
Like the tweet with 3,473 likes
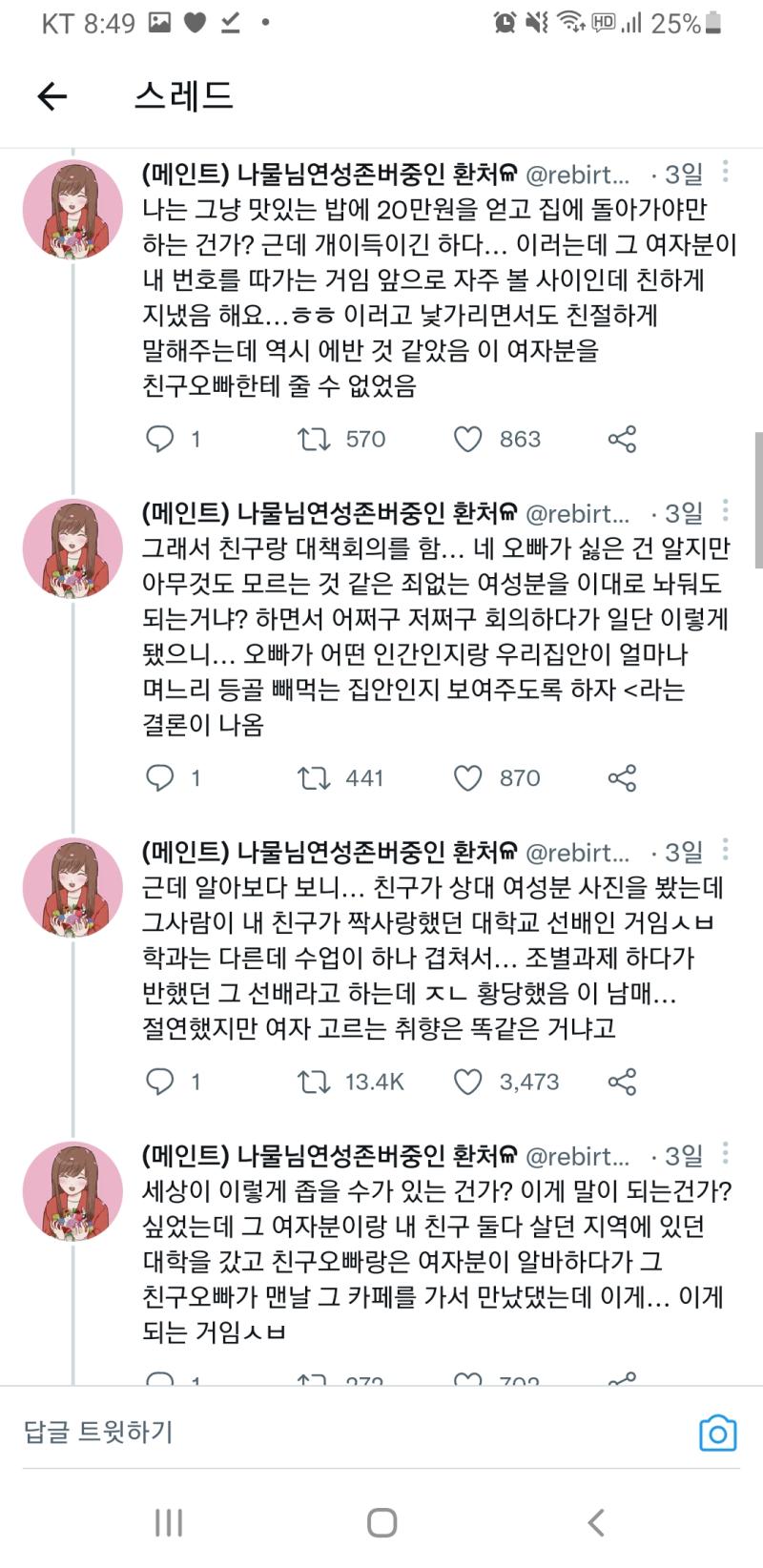tap(467, 1082)
